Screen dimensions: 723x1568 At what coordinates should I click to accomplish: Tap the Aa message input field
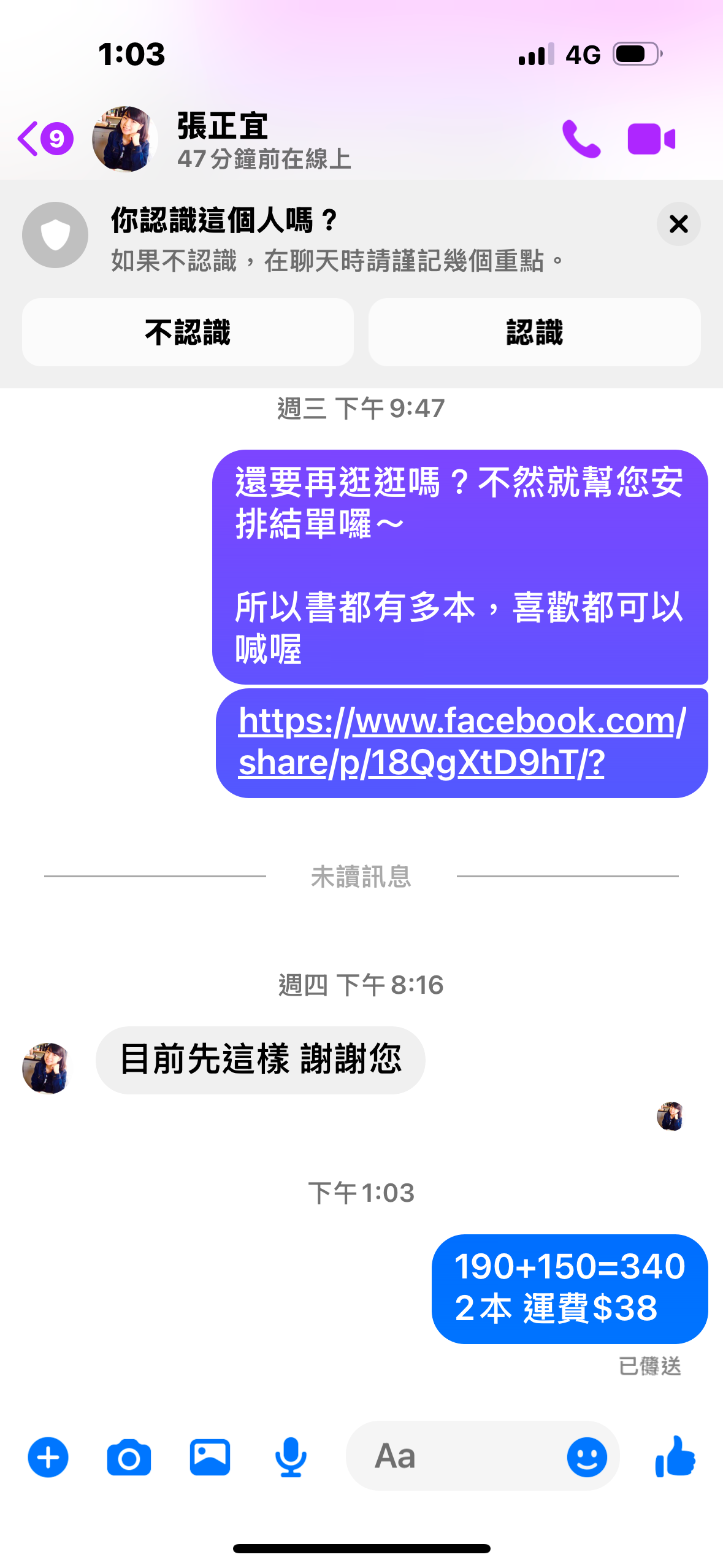454,1456
